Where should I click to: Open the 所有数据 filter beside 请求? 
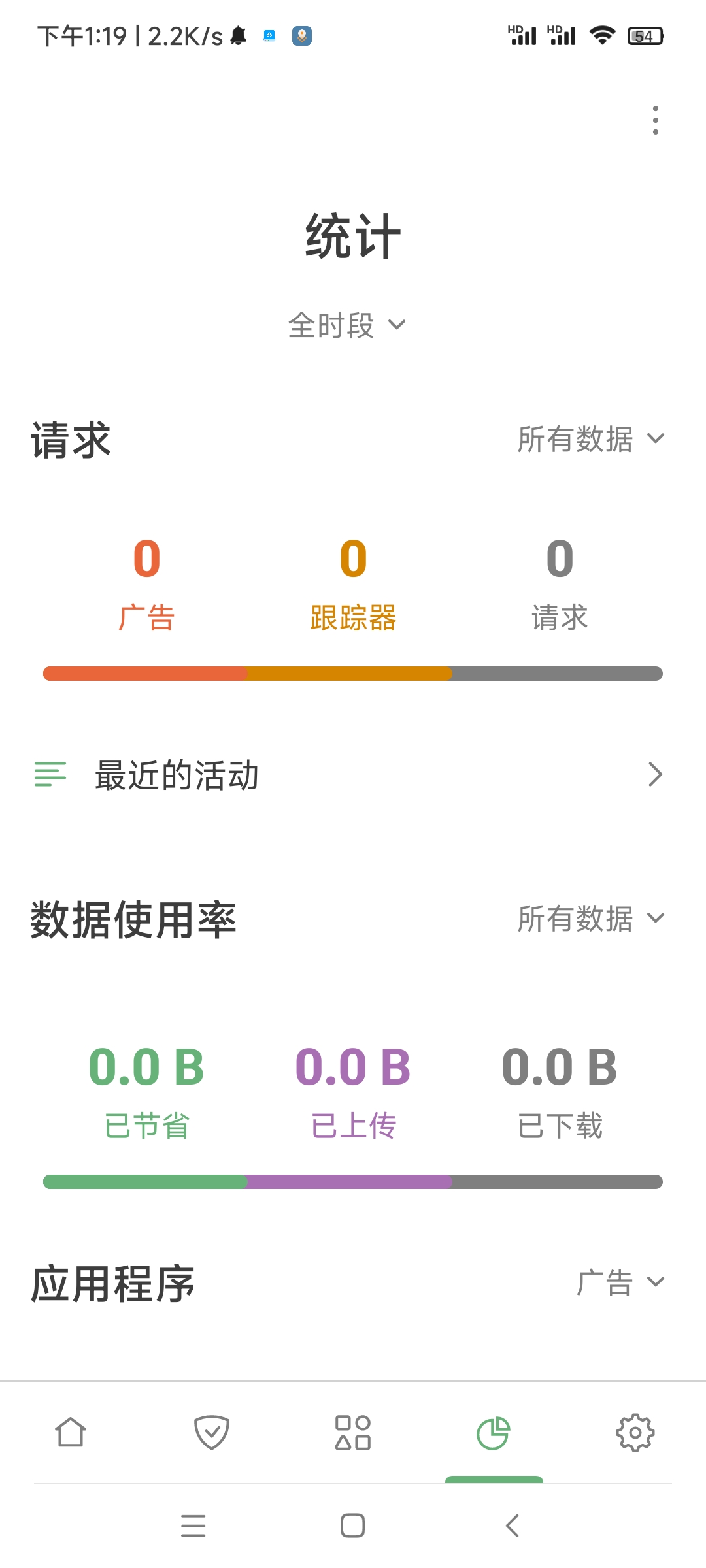click(590, 438)
